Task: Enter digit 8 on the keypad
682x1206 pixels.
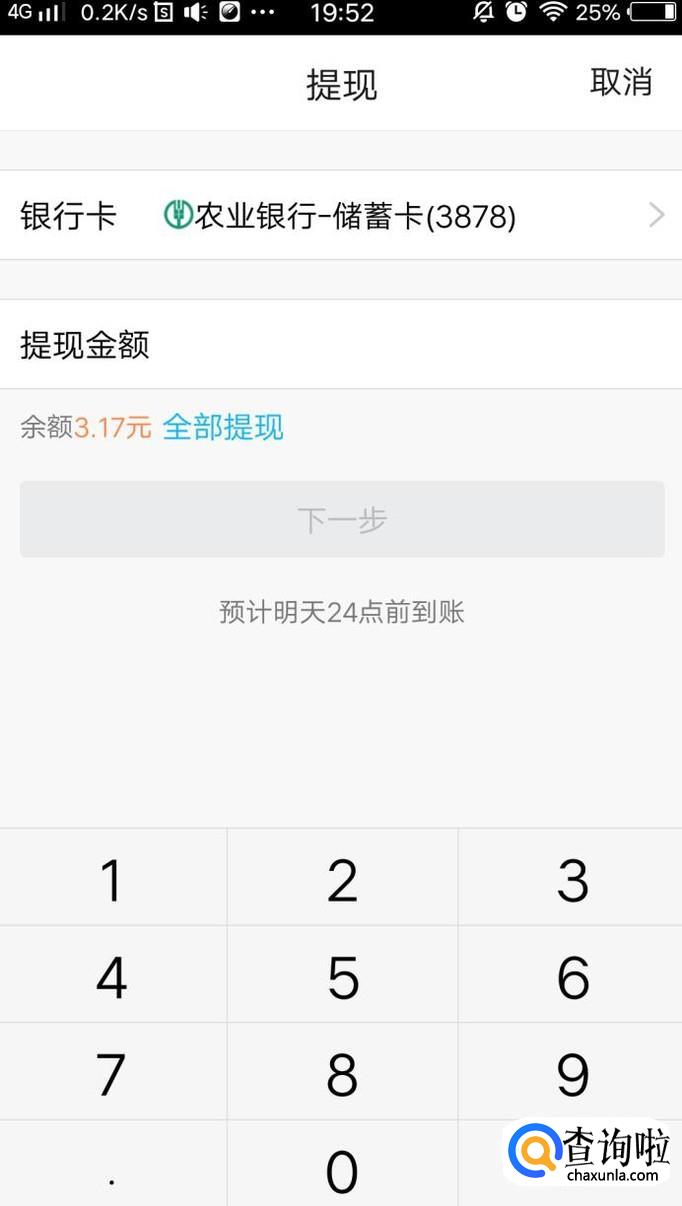Action: (x=342, y=1073)
